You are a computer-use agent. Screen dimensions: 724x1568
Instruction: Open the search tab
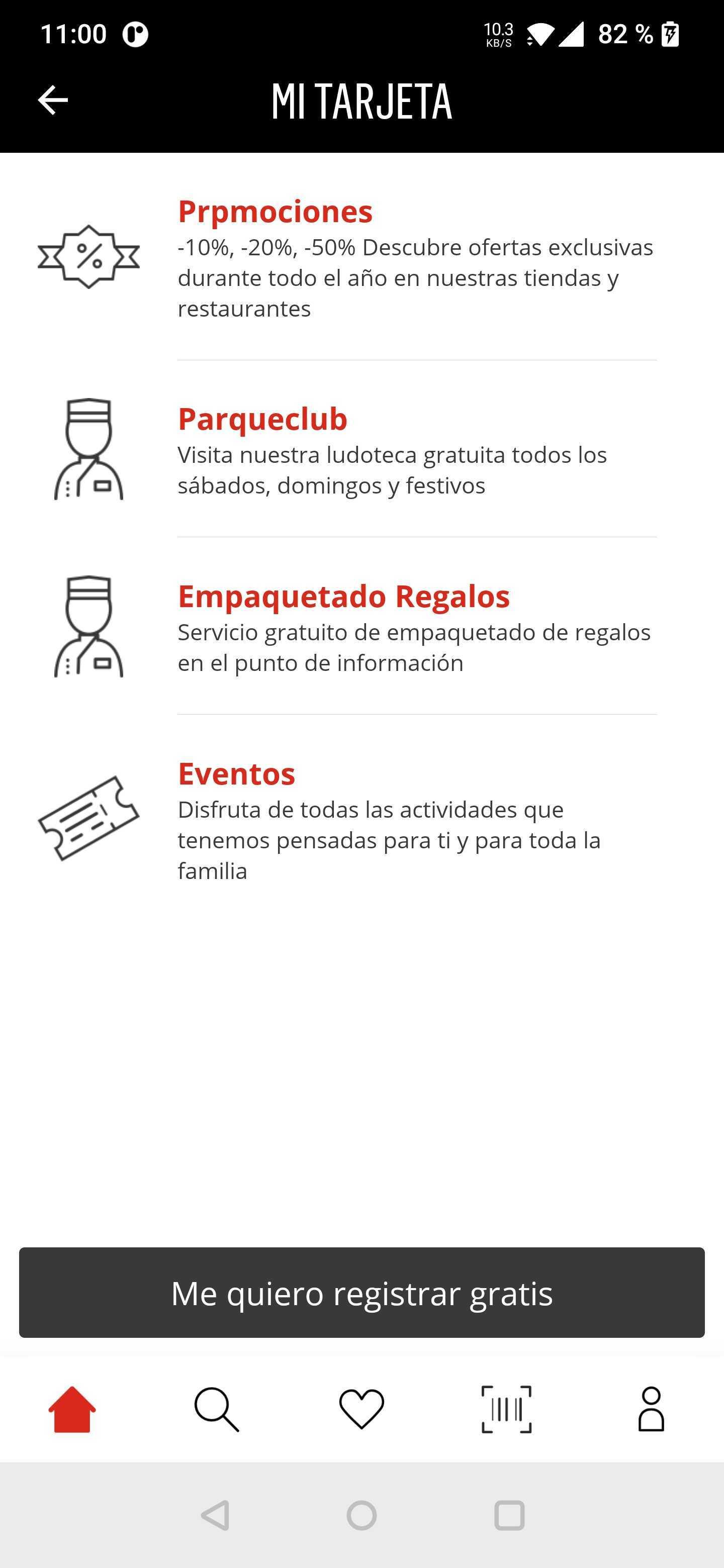(217, 1410)
